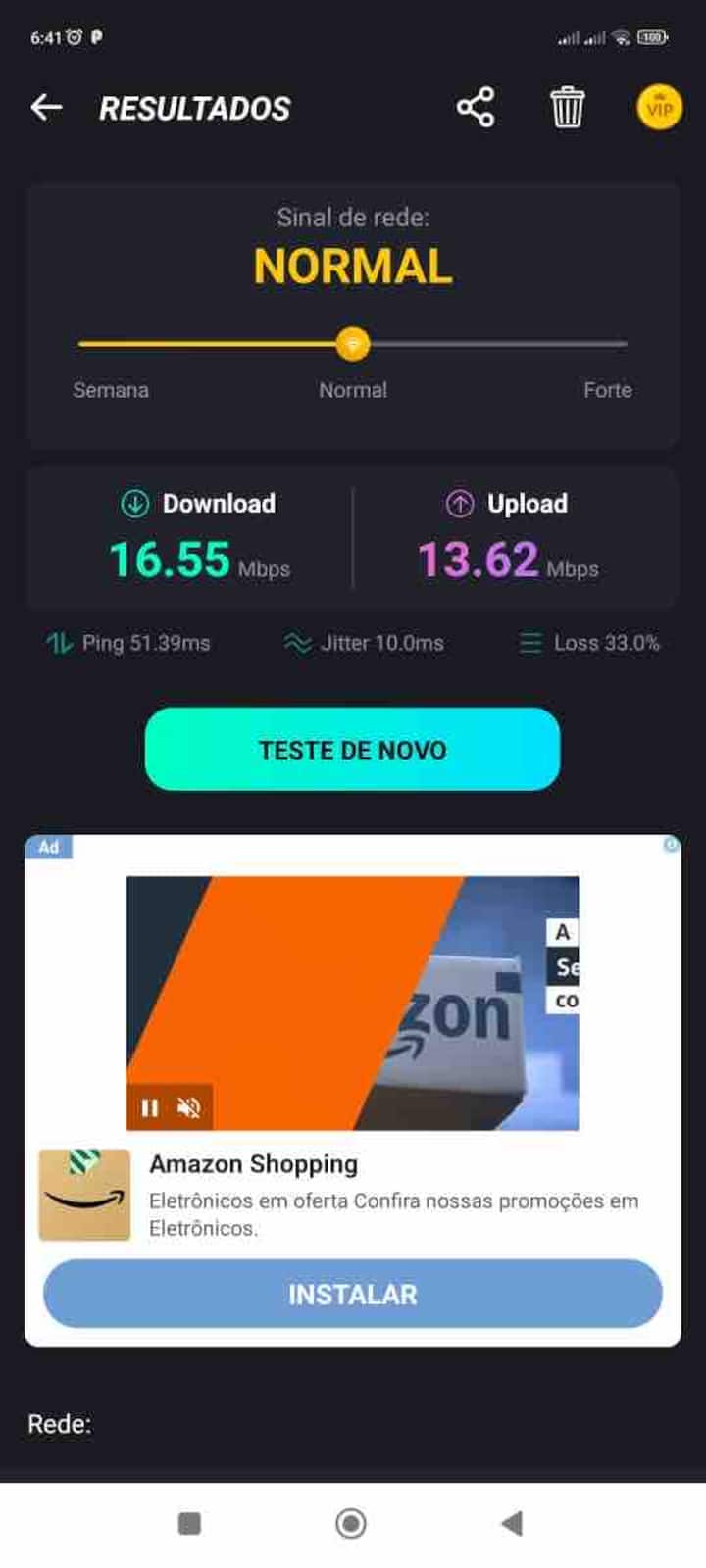Share the speed test results

[x=476, y=107]
